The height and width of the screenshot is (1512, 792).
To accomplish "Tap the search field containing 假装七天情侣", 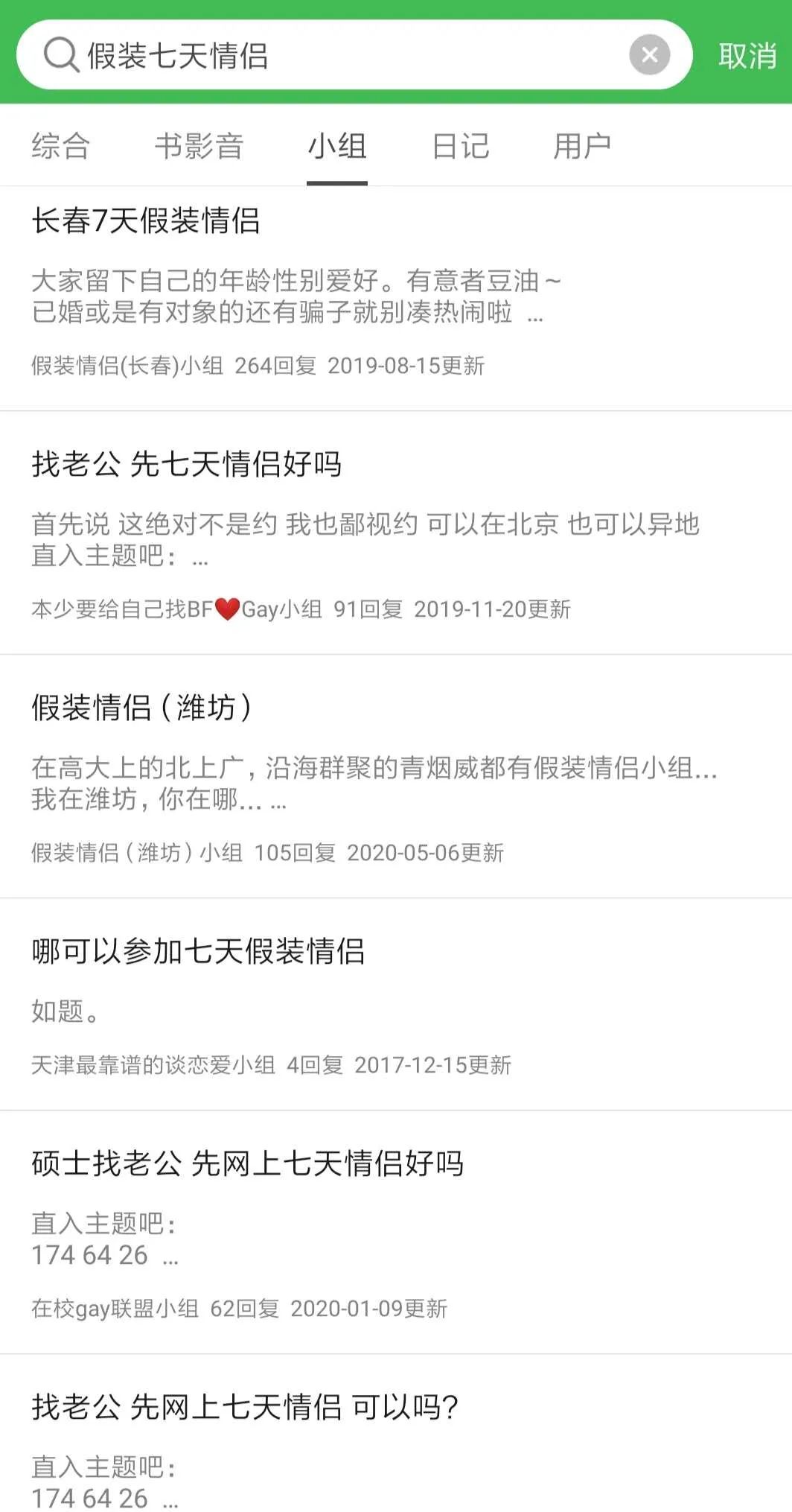I will 335,55.
